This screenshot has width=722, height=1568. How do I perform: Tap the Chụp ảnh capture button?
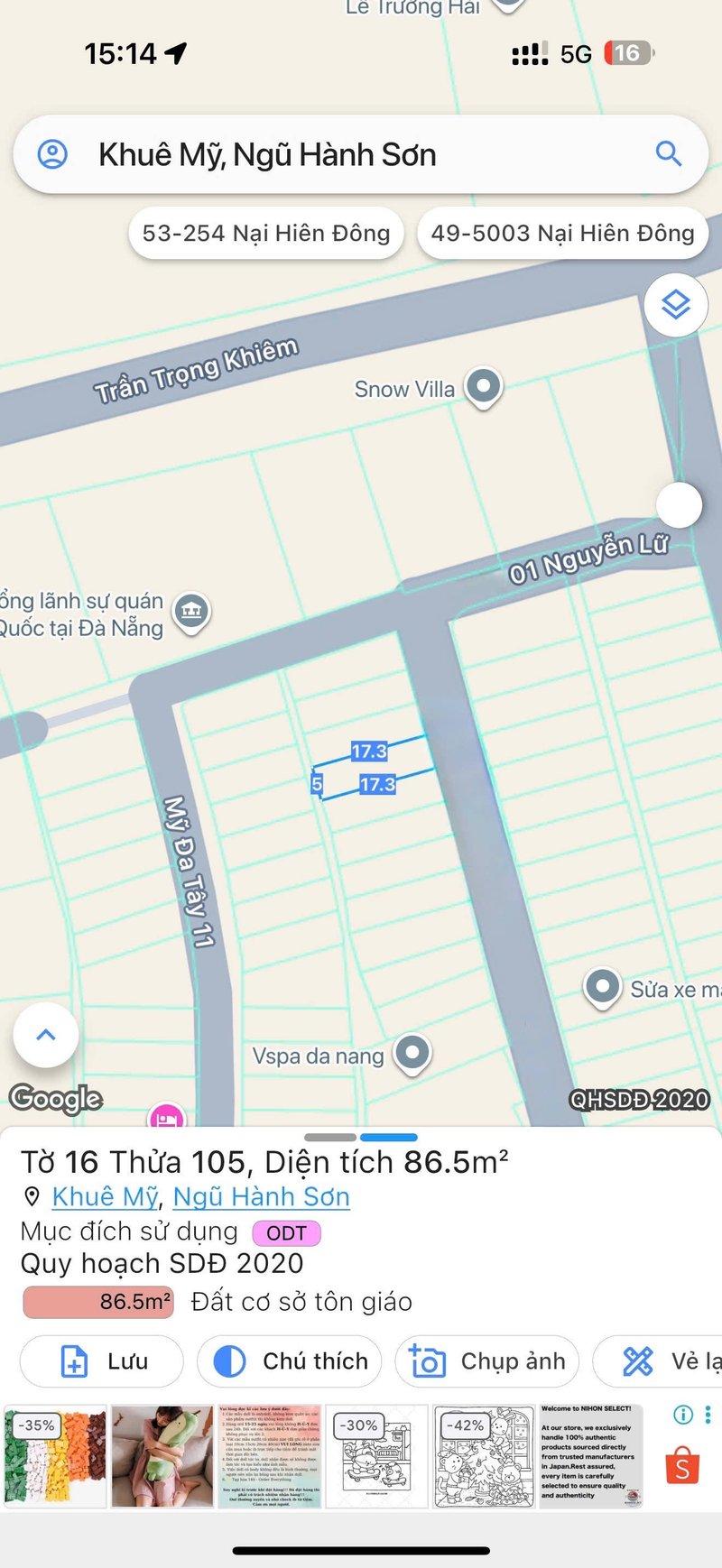coord(486,1361)
